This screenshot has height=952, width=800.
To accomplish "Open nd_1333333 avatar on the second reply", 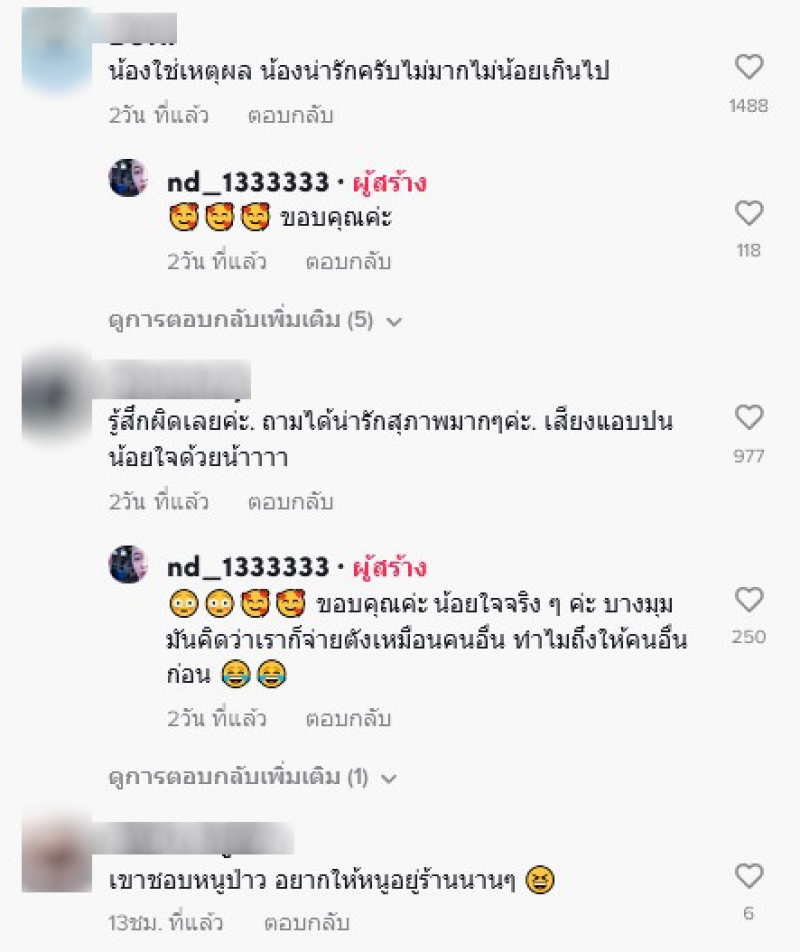I will 128,566.
